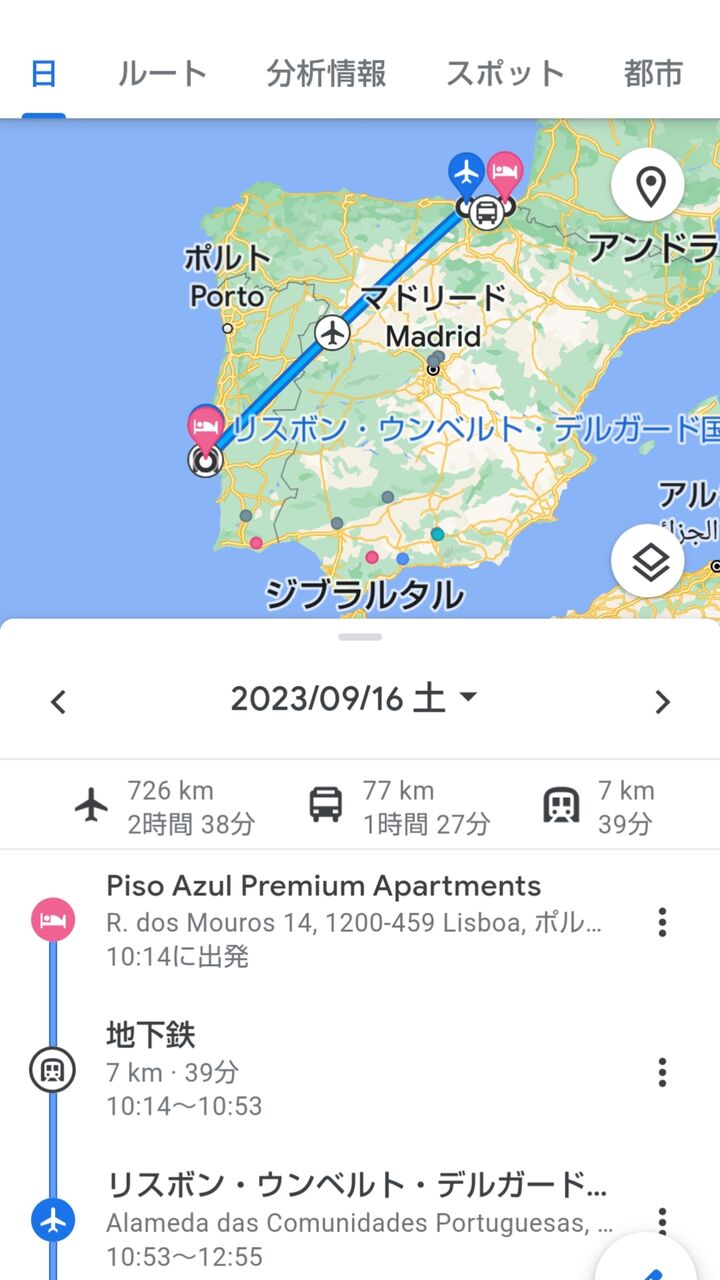Open the 分析情報 tab
This screenshot has width=720, height=1280.
(x=326, y=73)
